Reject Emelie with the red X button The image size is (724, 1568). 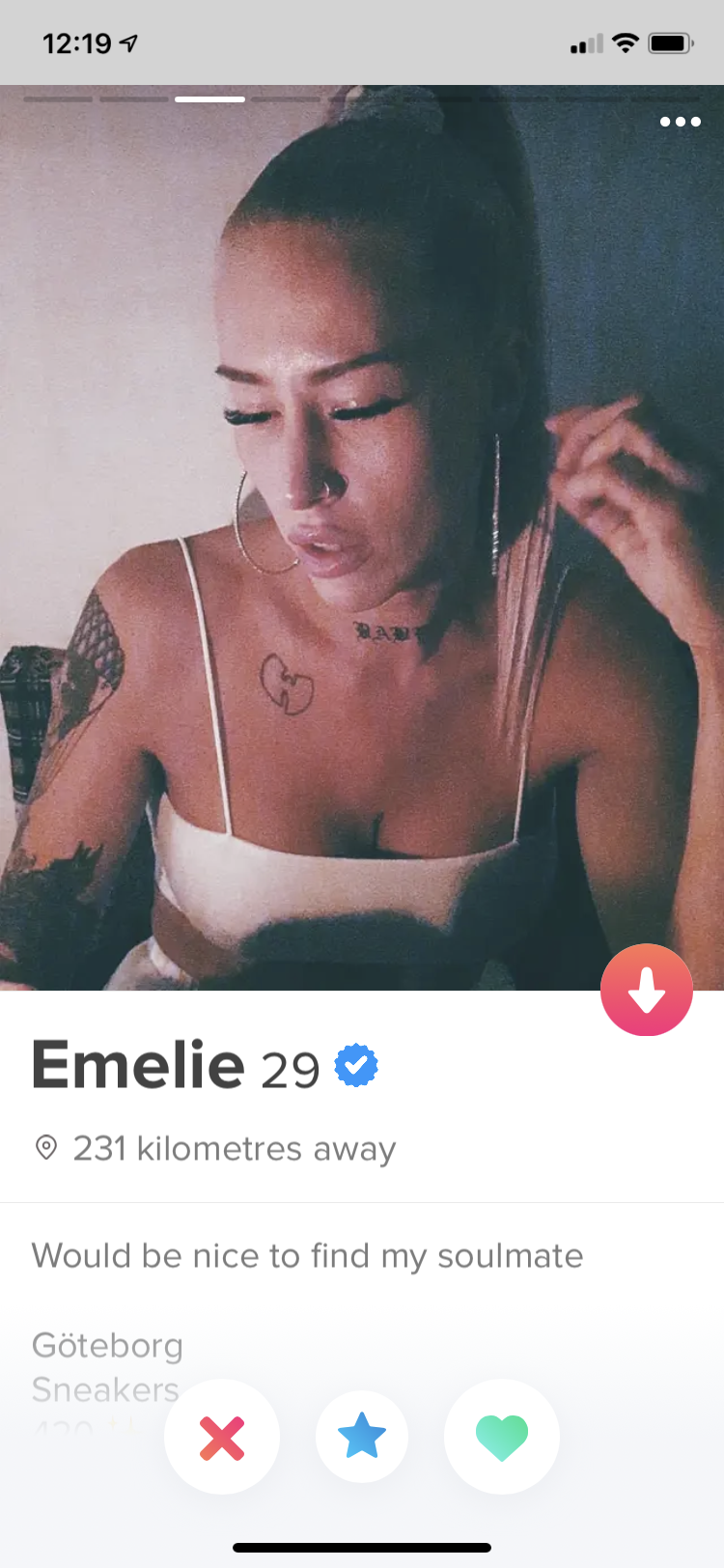click(222, 1437)
